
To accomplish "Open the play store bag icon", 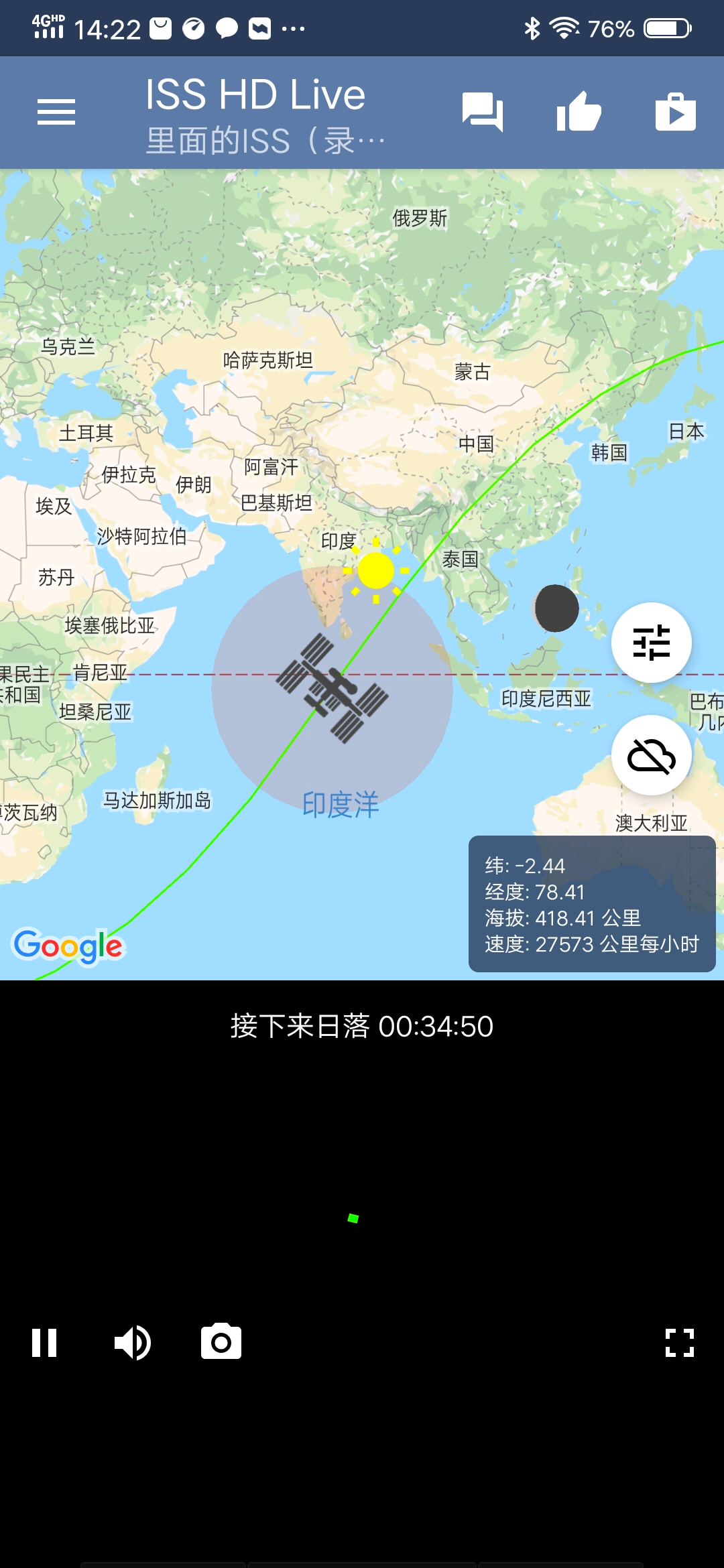I will pos(675,112).
